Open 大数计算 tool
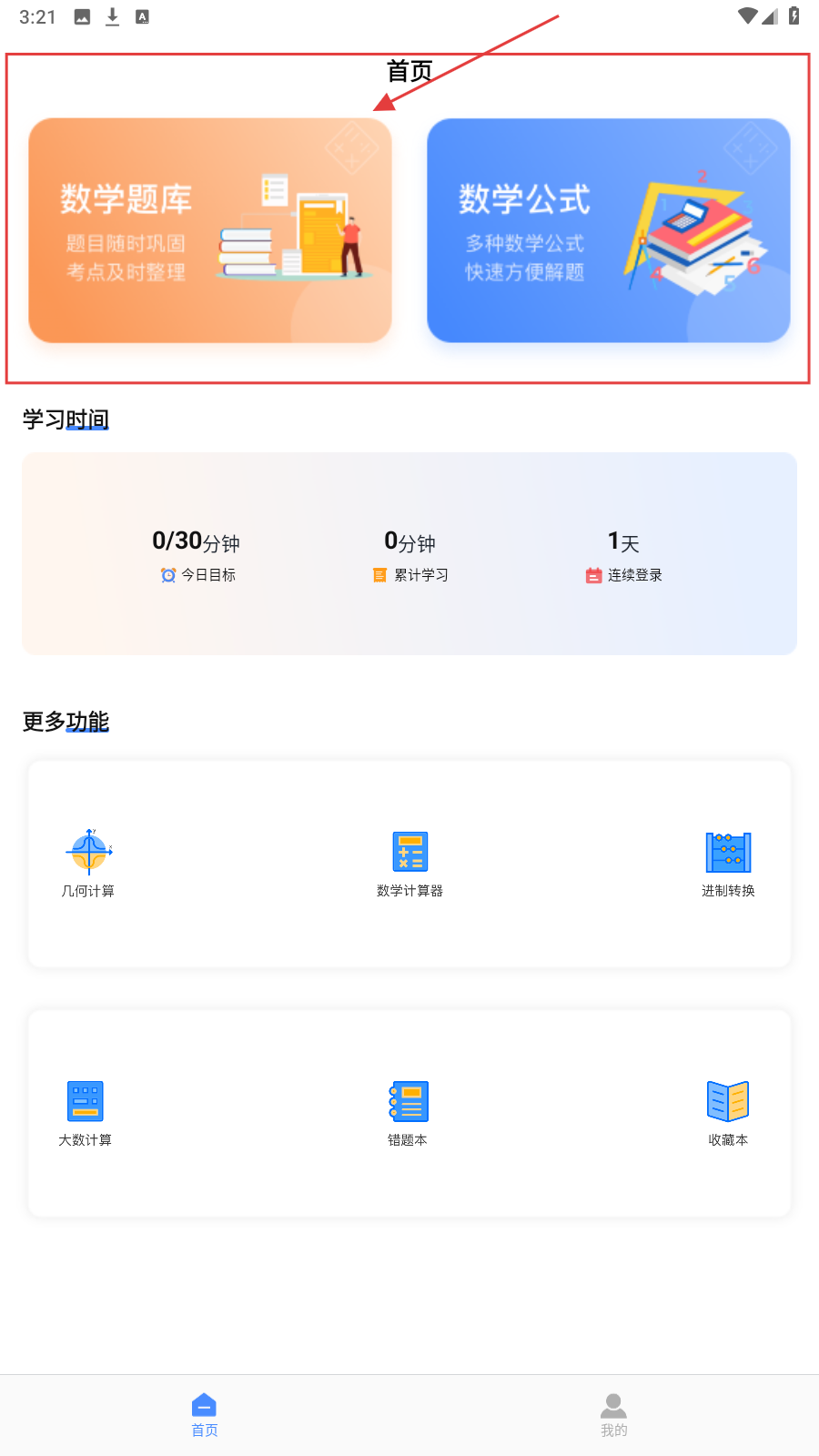Image resolution: width=819 pixels, height=1456 pixels. coord(86,1112)
